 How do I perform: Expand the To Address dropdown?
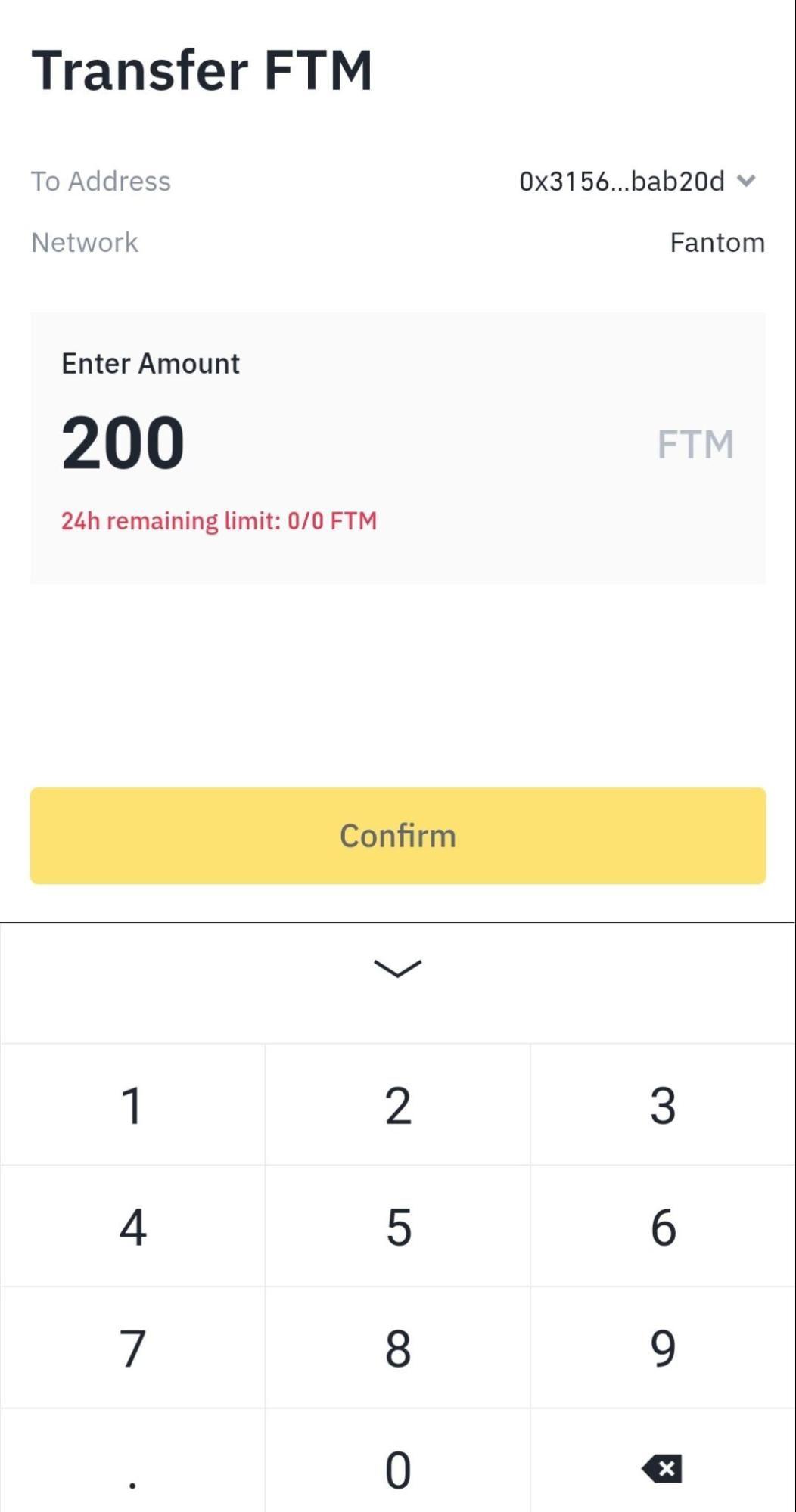745,182
